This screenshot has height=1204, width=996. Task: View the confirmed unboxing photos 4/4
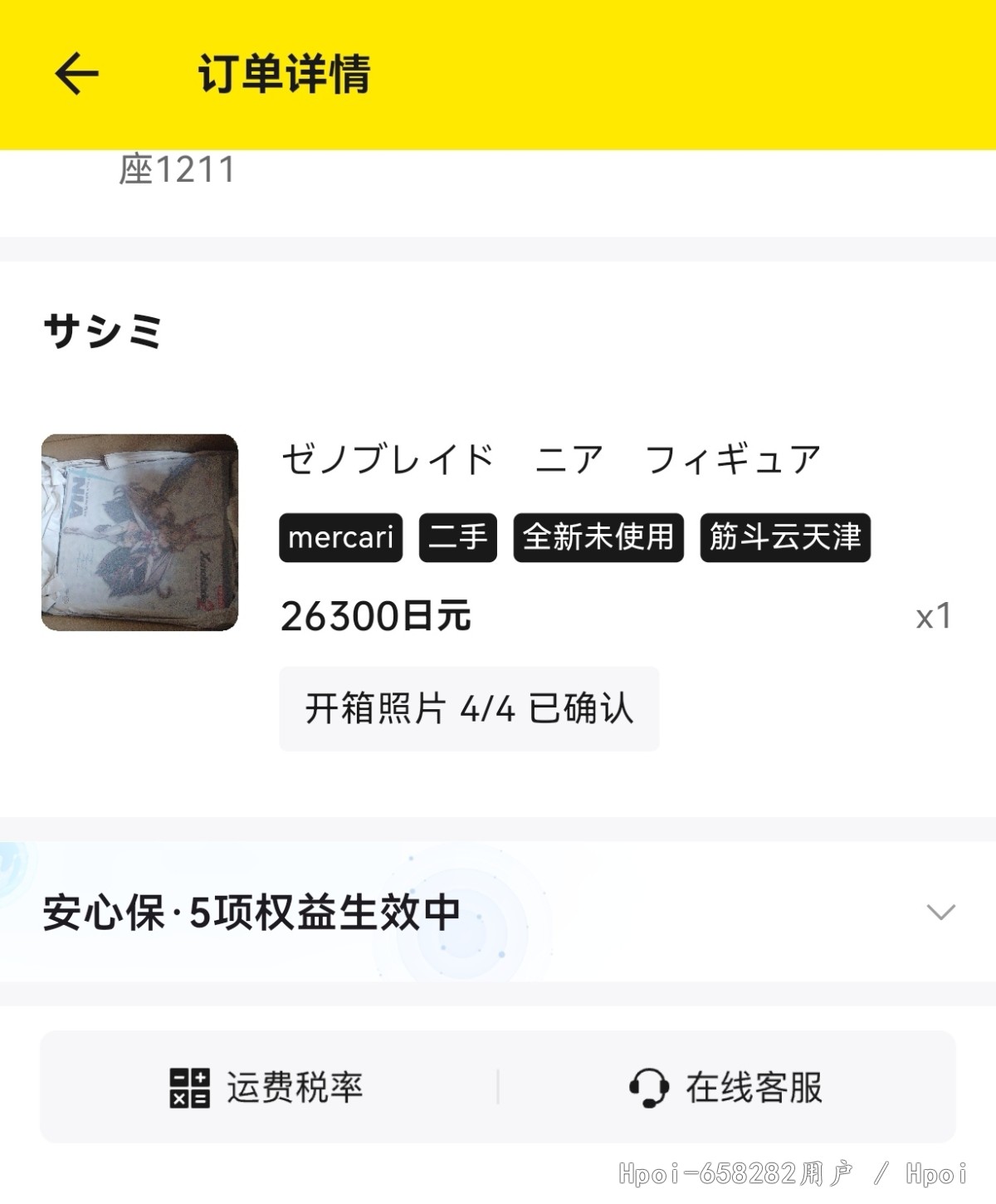click(x=469, y=709)
